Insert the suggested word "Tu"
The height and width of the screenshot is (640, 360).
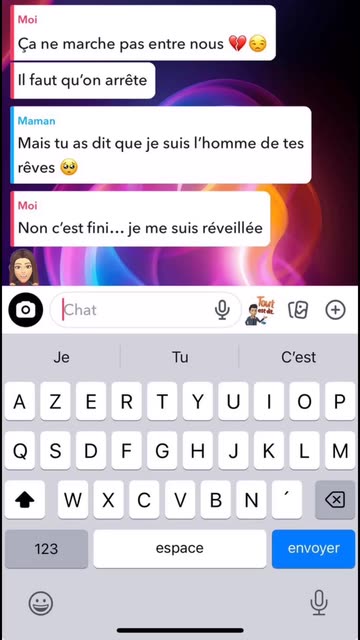180,357
